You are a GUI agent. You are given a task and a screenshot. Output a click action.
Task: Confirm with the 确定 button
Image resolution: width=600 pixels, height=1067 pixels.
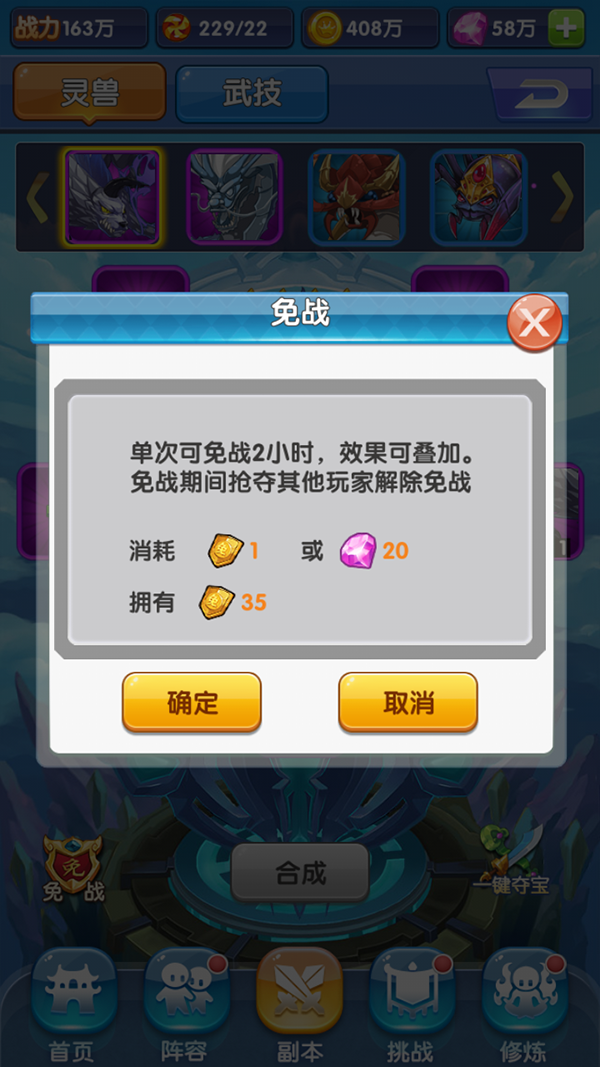point(192,702)
